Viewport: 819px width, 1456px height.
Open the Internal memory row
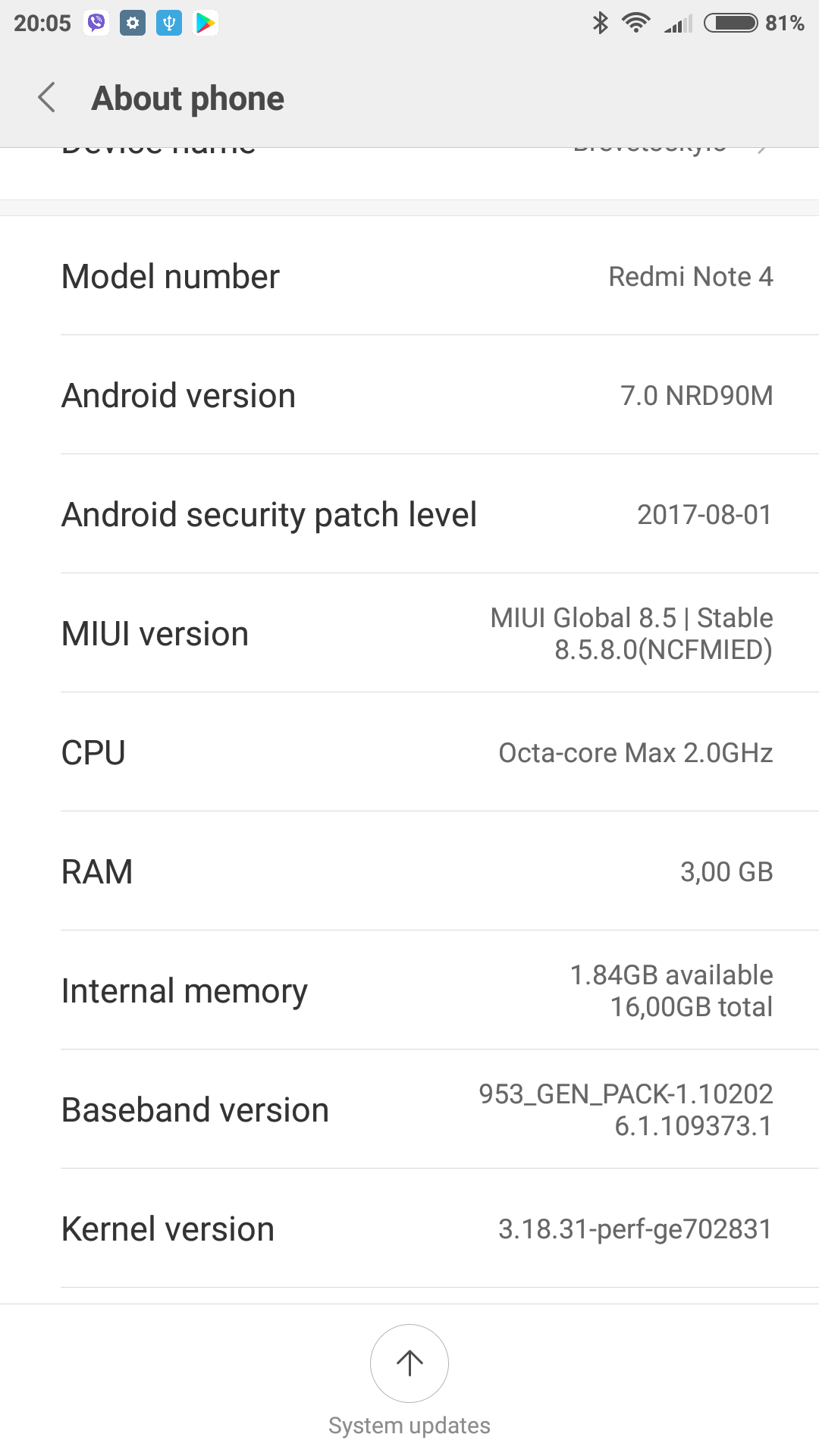pos(409,990)
